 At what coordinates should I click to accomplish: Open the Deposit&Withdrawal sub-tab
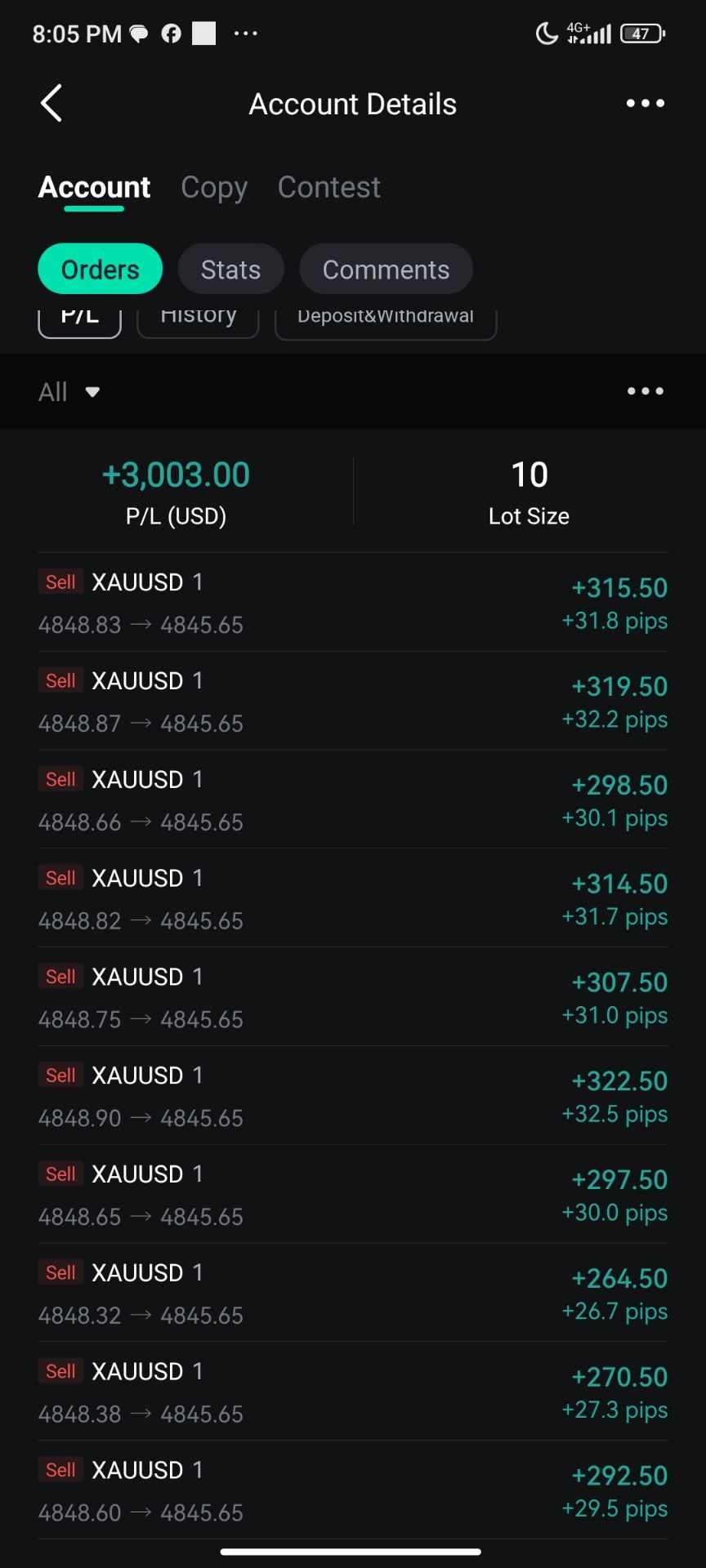(x=385, y=319)
